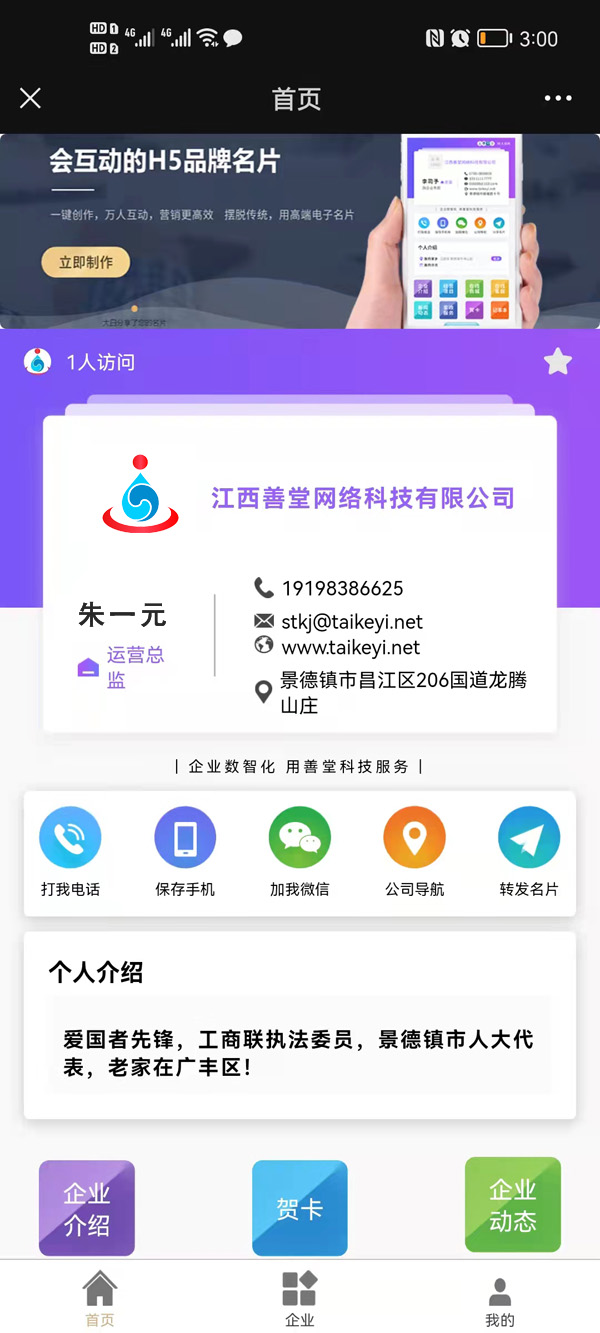Favorite this card with the star icon

click(558, 362)
